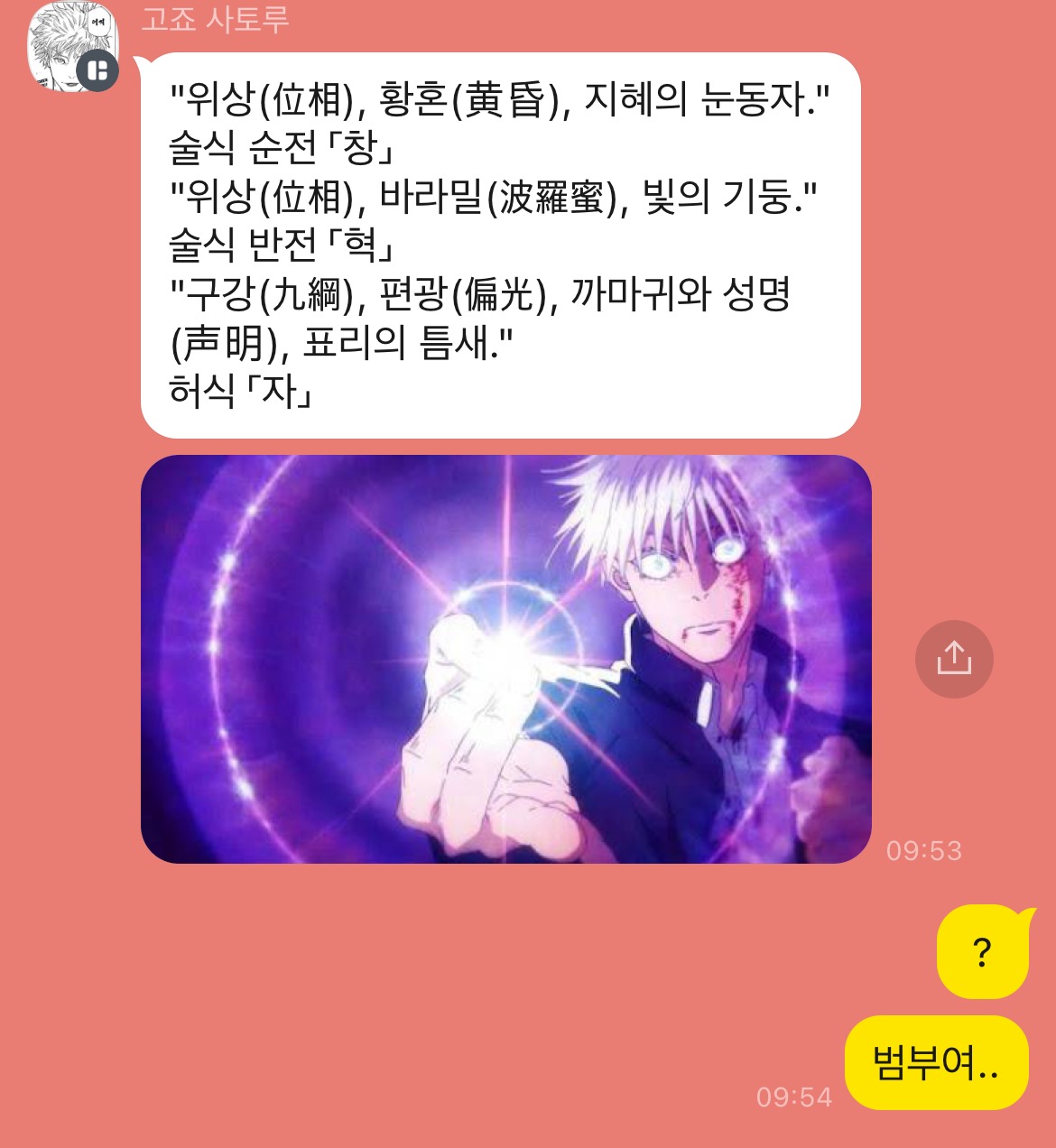This screenshot has width=1056, height=1148.
Task: Share the Gojo image with the share icon
Action: (954, 659)
